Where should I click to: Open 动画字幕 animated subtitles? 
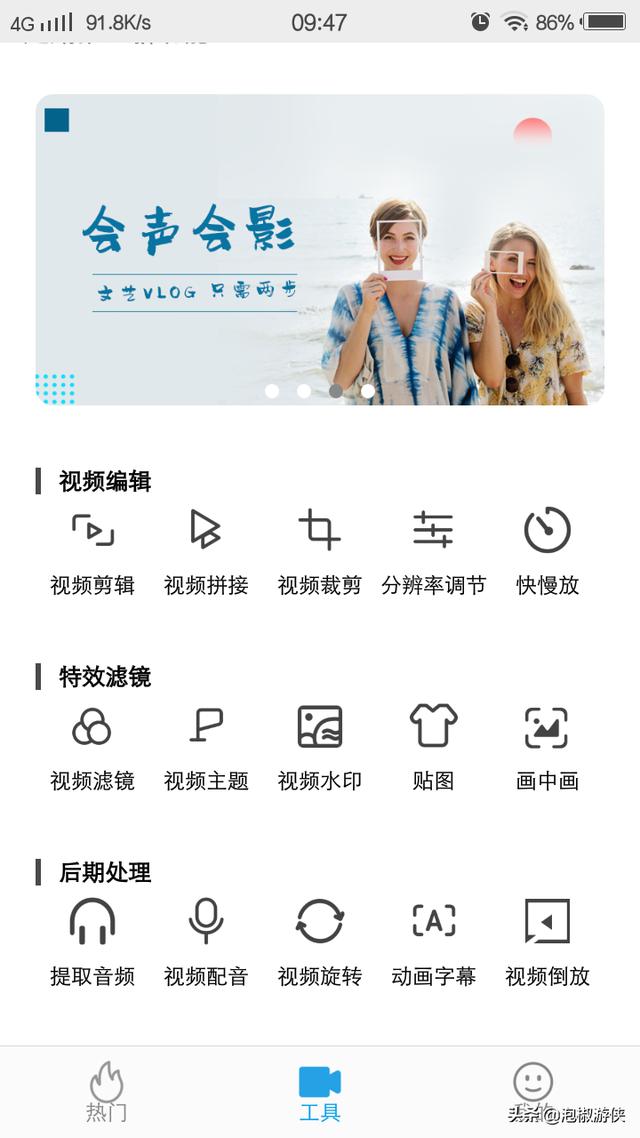pyautogui.click(x=433, y=943)
